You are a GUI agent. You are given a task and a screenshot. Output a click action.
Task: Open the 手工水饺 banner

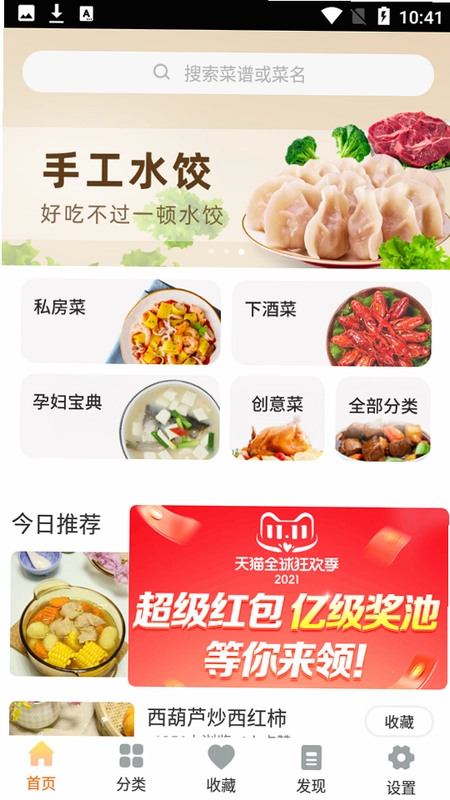[x=225, y=196]
